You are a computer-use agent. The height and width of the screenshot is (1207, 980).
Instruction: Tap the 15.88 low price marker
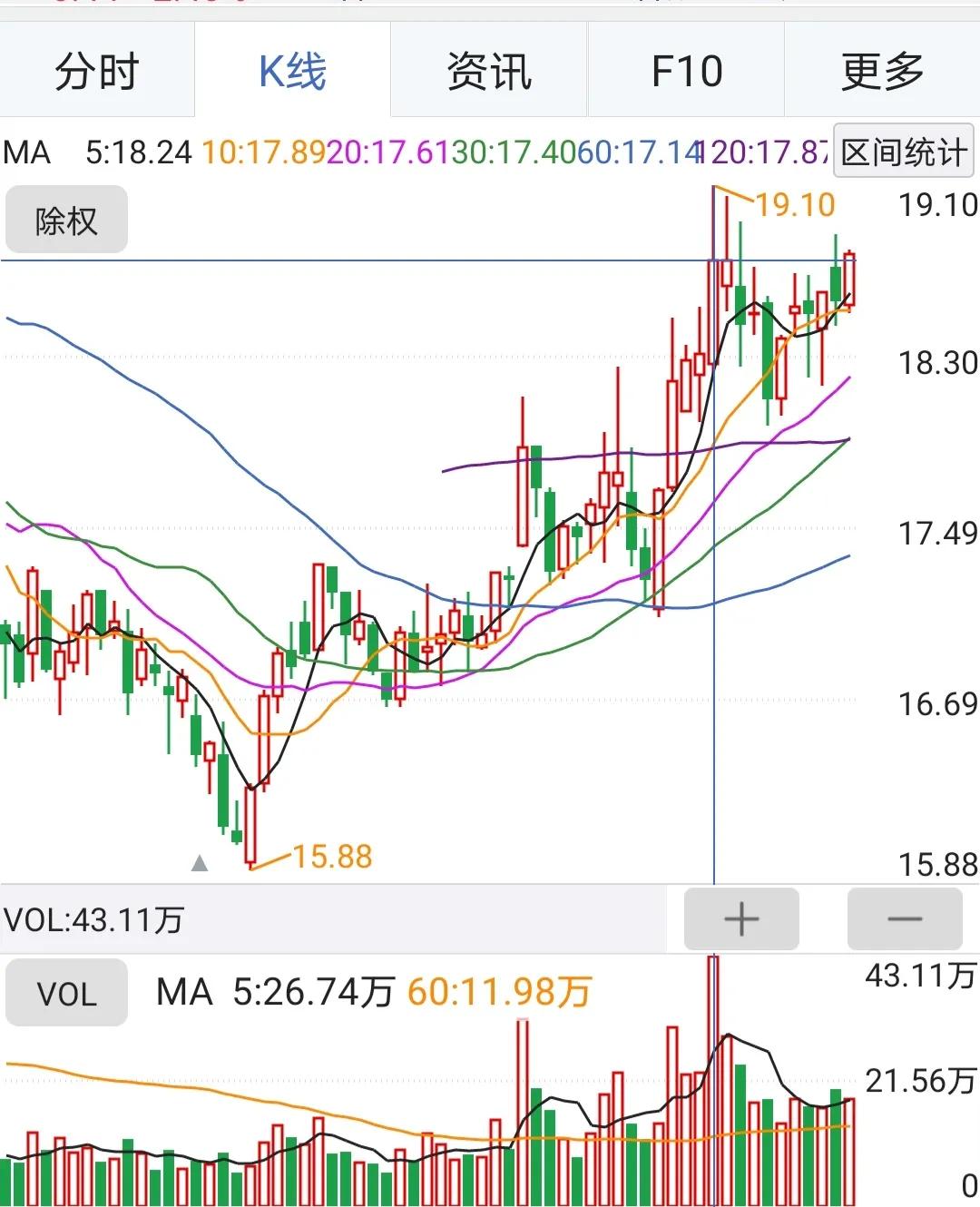(x=331, y=855)
